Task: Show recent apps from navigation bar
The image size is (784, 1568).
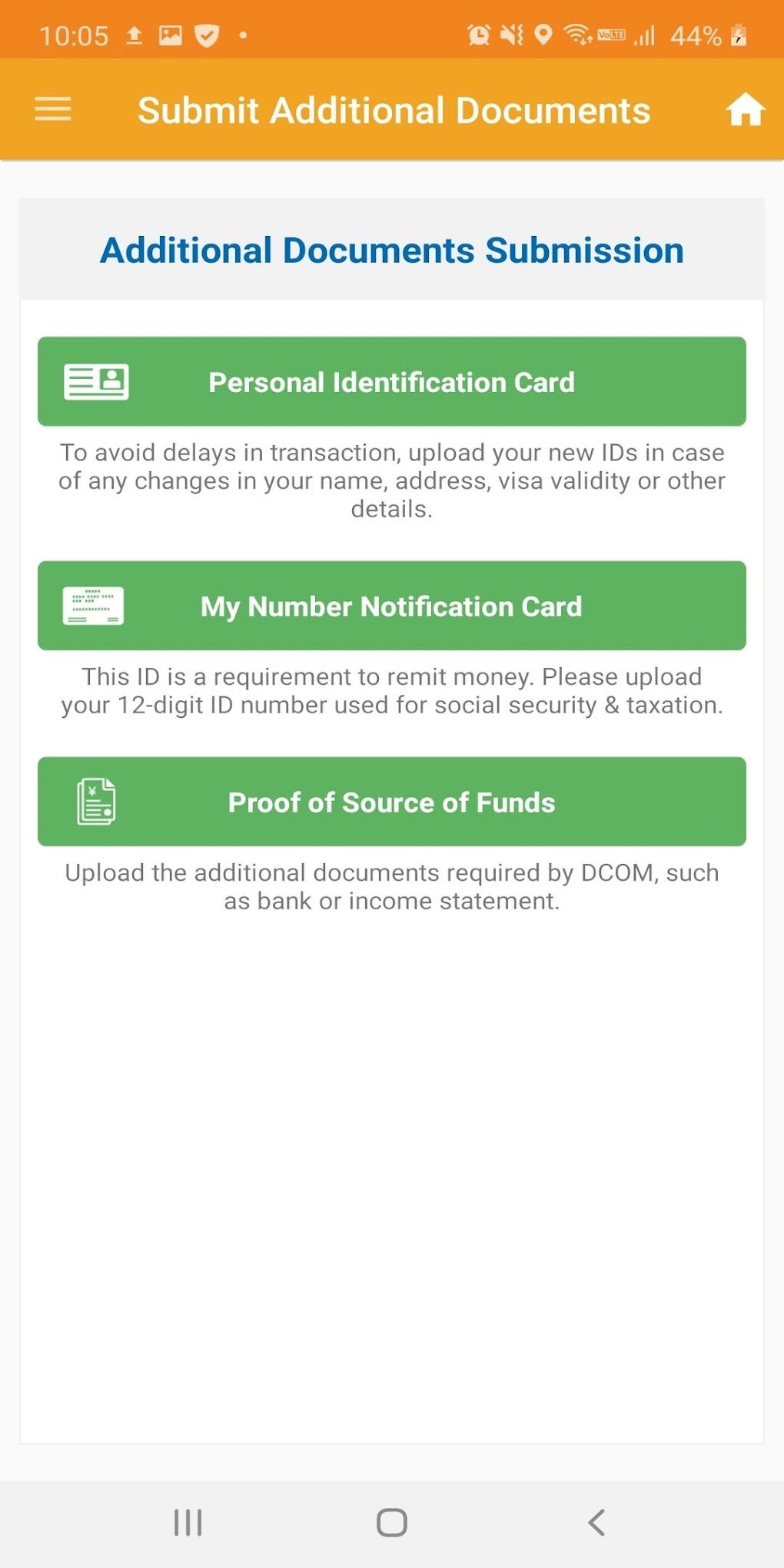Action: 188,1522
